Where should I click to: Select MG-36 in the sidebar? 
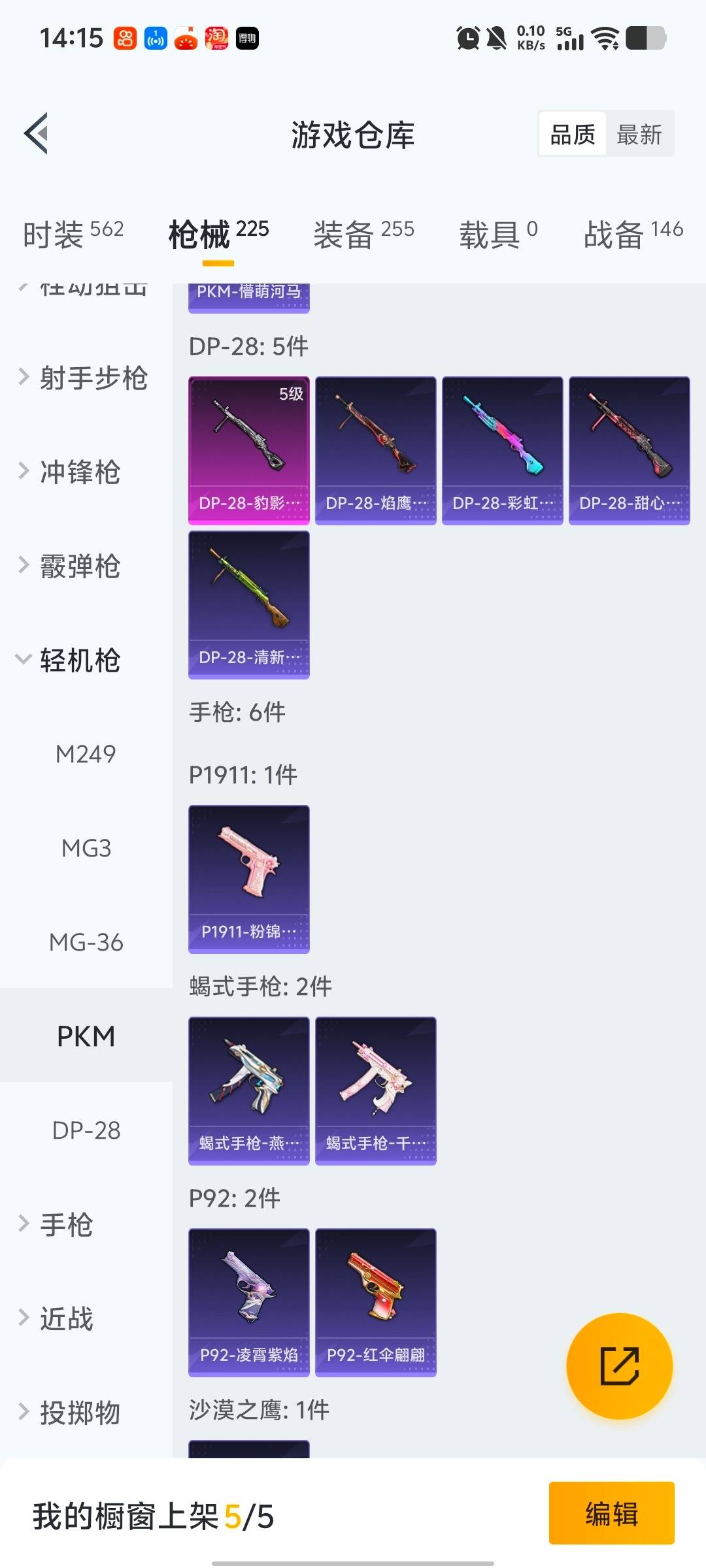tap(85, 943)
